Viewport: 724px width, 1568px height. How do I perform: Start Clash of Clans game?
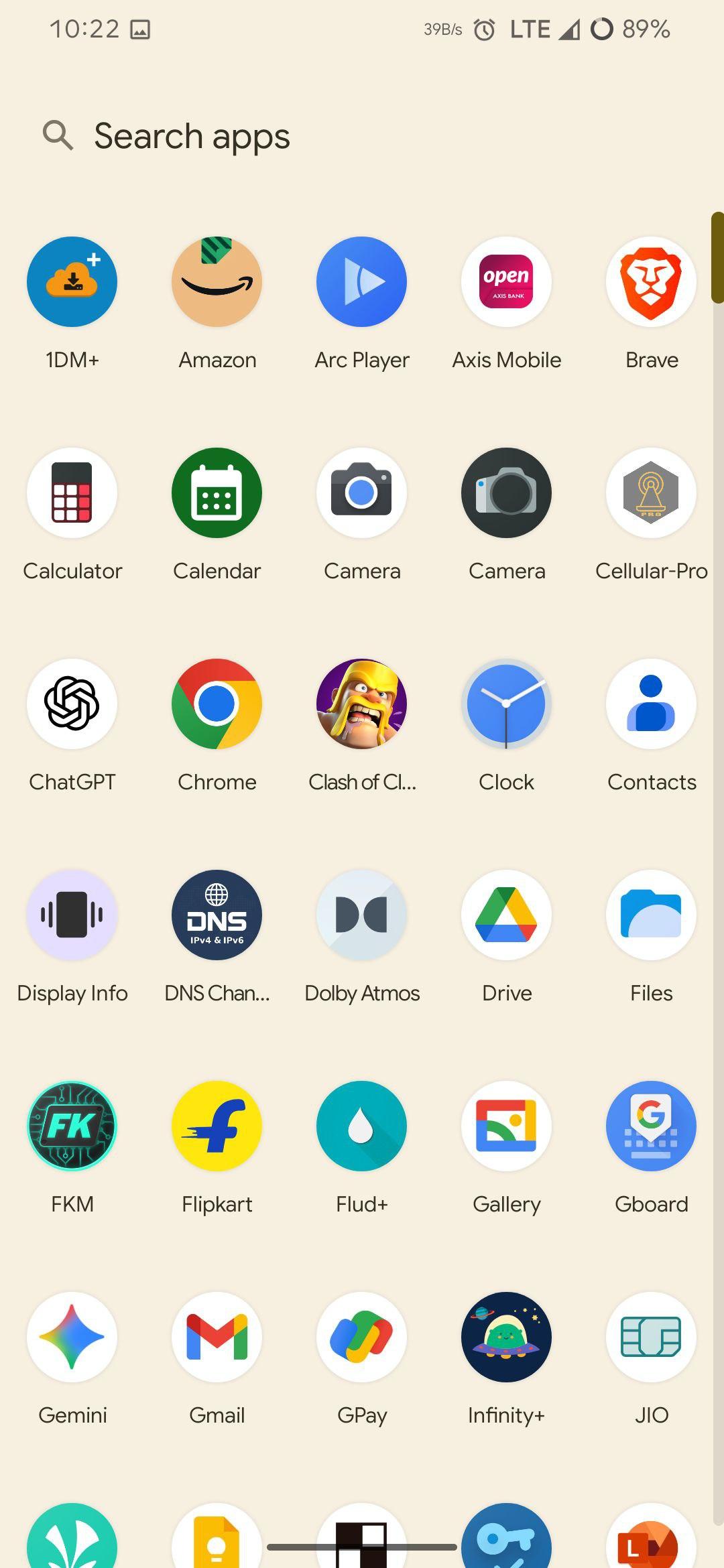pyautogui.click(x=362, y=704)
